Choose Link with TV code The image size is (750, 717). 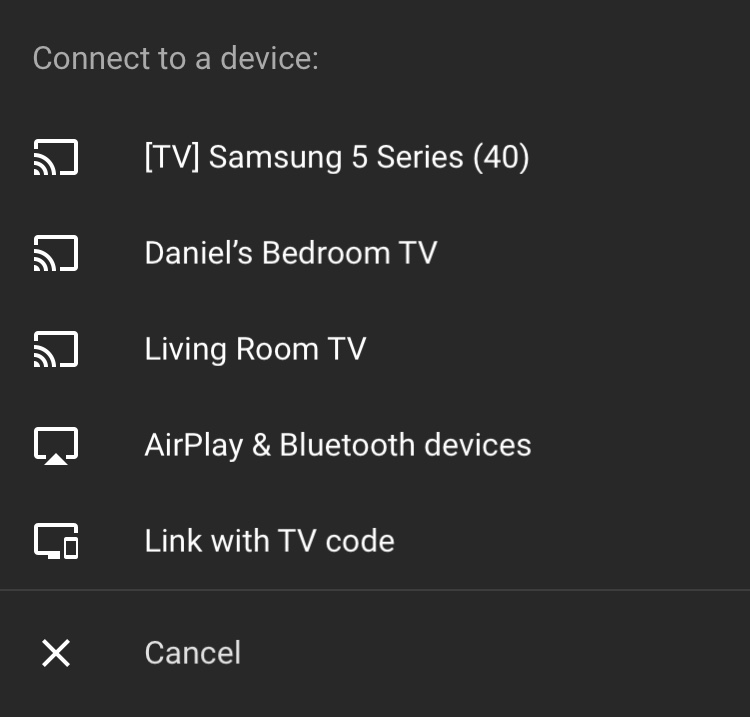[269, 541]
